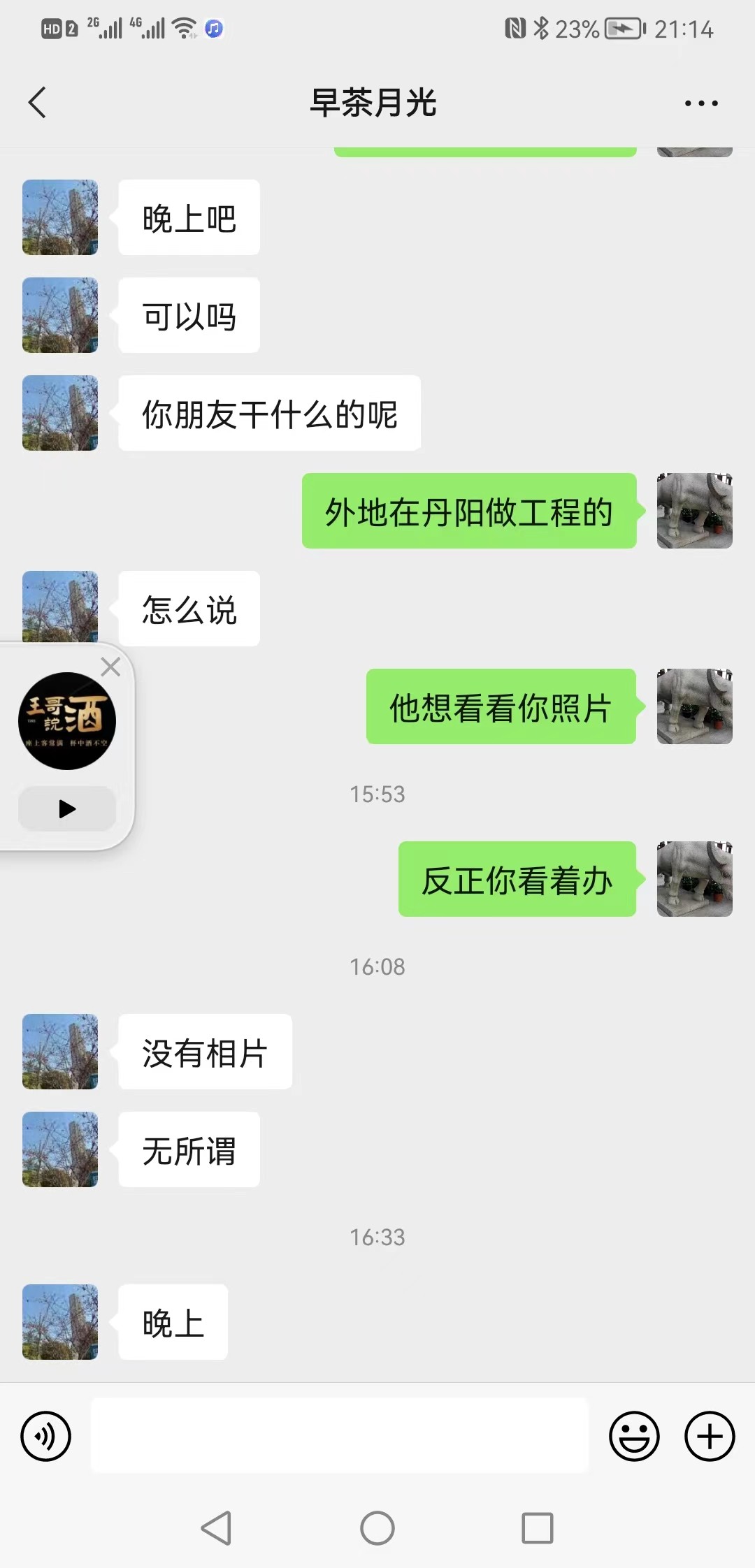755x1568 pixels.
Task: Play the floating 王哥说酒 audio
Action: click(x=67, y=808)
